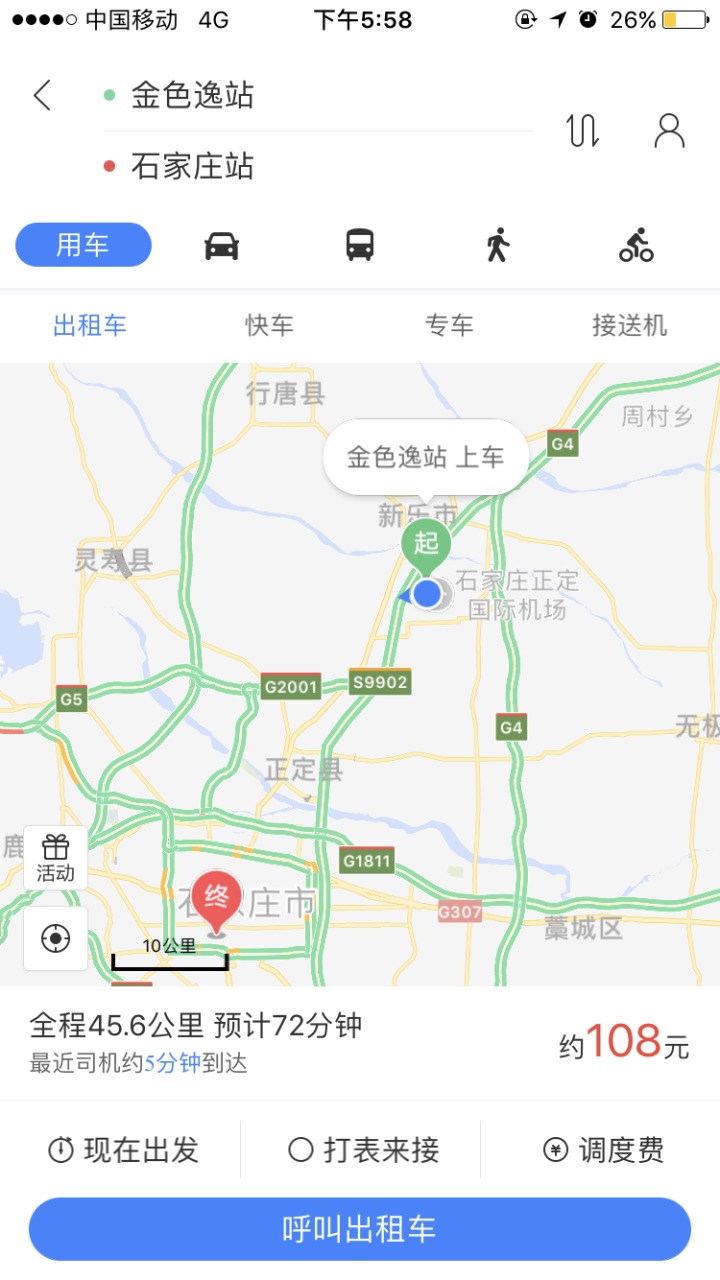The height and width of the screenshot is (1280, 720).
Task: Recenter the map on my location
Action: [x=56, y=939]
